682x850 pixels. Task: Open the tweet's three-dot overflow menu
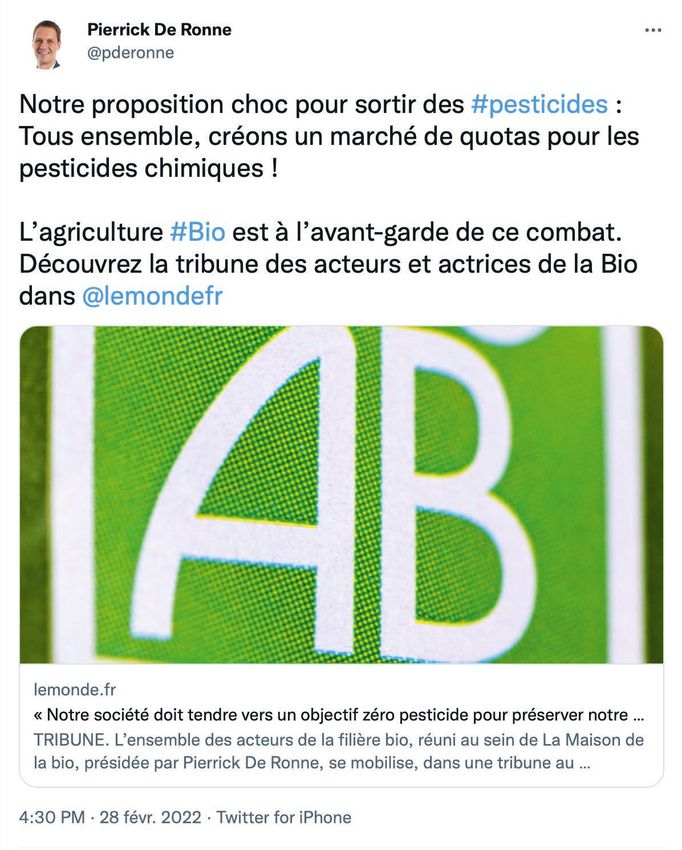[x=652, y=30]
